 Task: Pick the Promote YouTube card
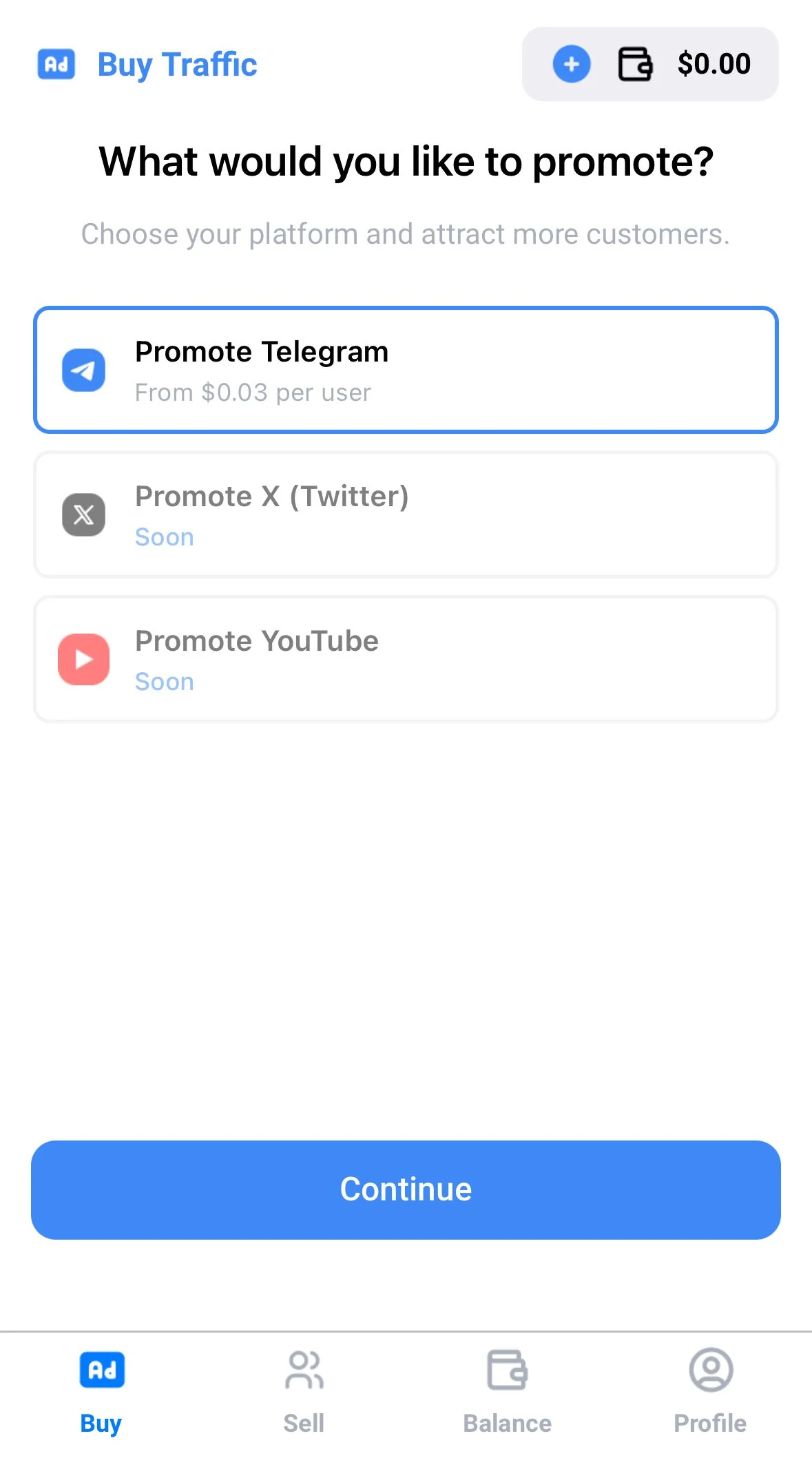[406, 659]
